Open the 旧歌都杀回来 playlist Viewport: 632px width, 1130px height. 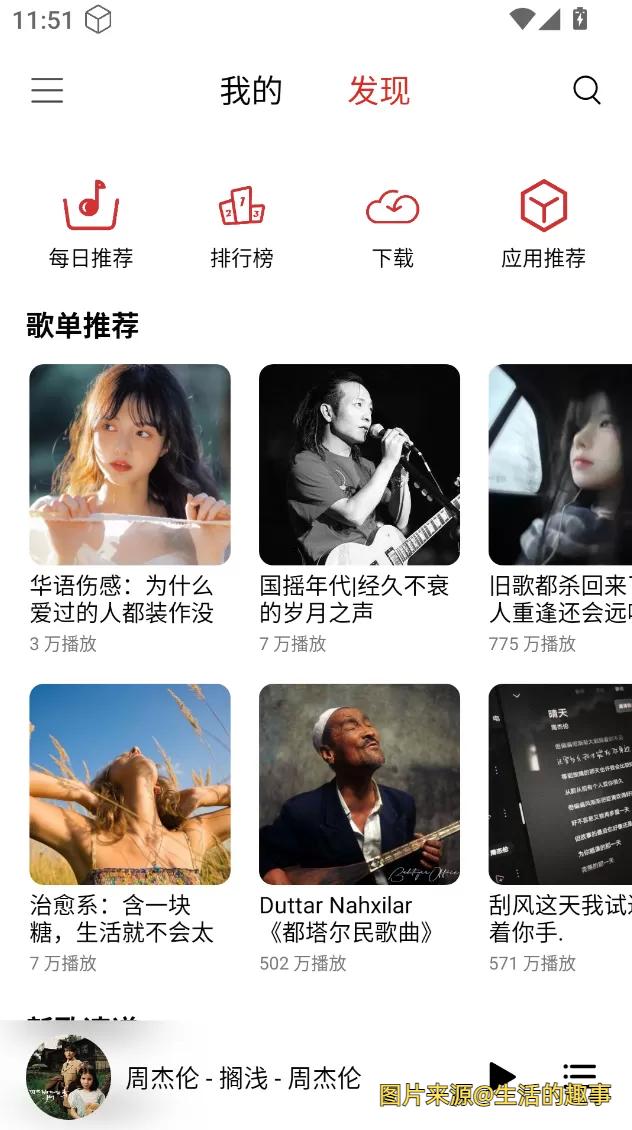tap(560, 465)
